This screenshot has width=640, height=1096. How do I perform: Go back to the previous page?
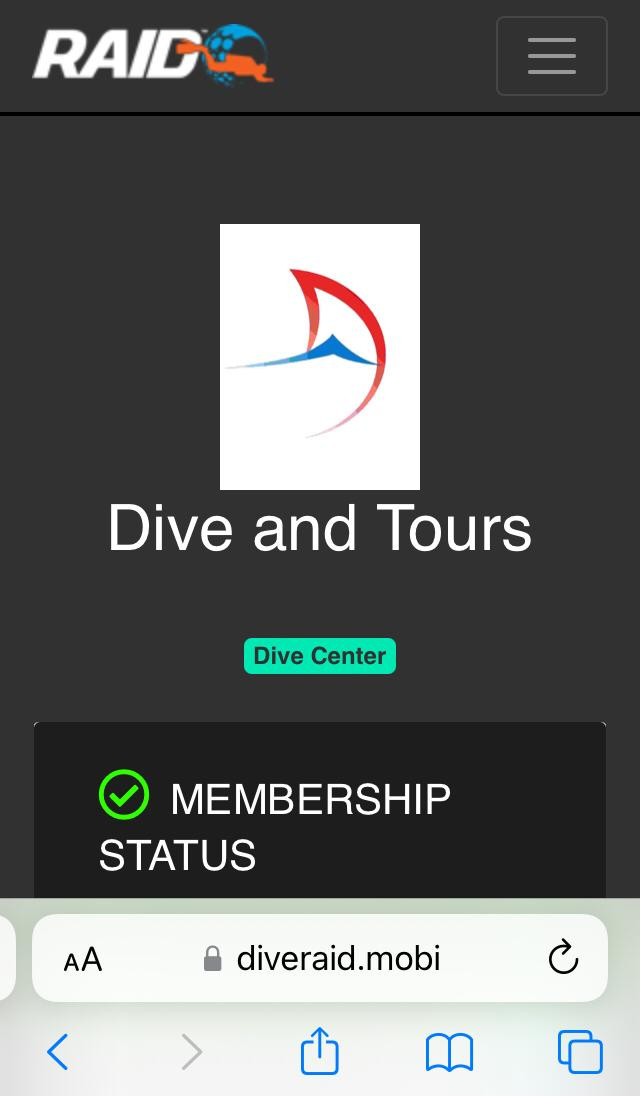[x=57, y=1051]
